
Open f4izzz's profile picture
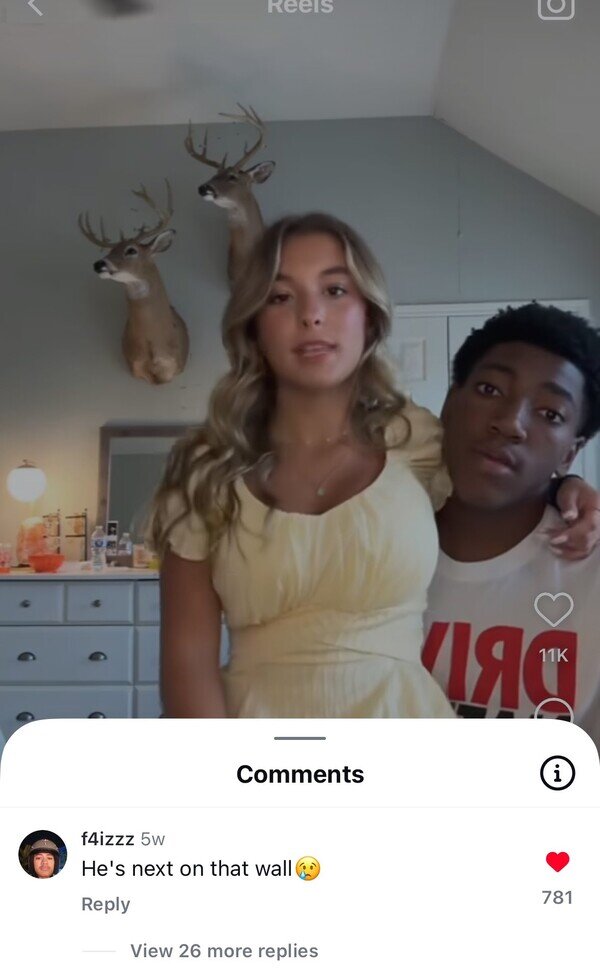pyautogui.click(x=42, y=854)
